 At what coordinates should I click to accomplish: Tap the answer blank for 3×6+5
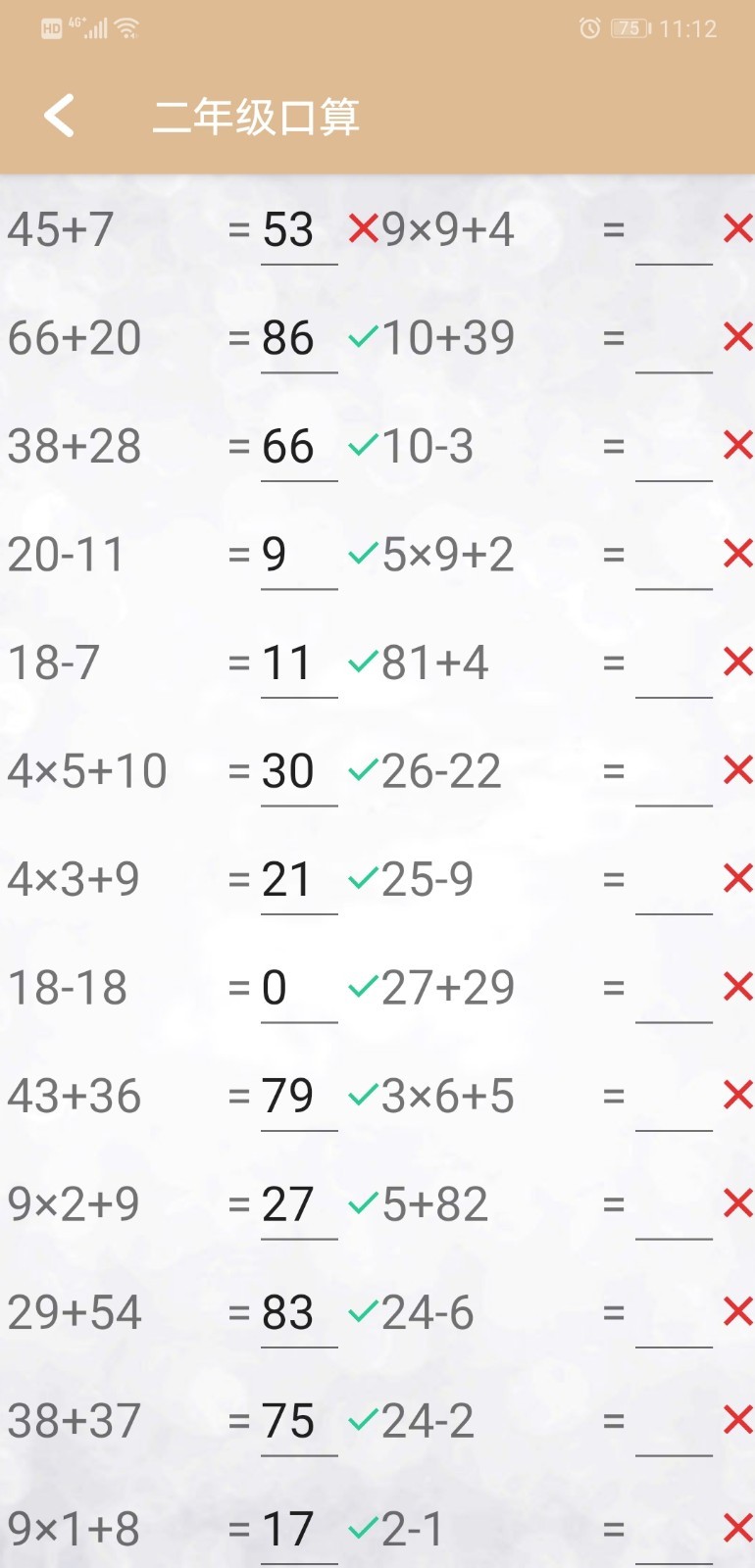(674, 1100)
